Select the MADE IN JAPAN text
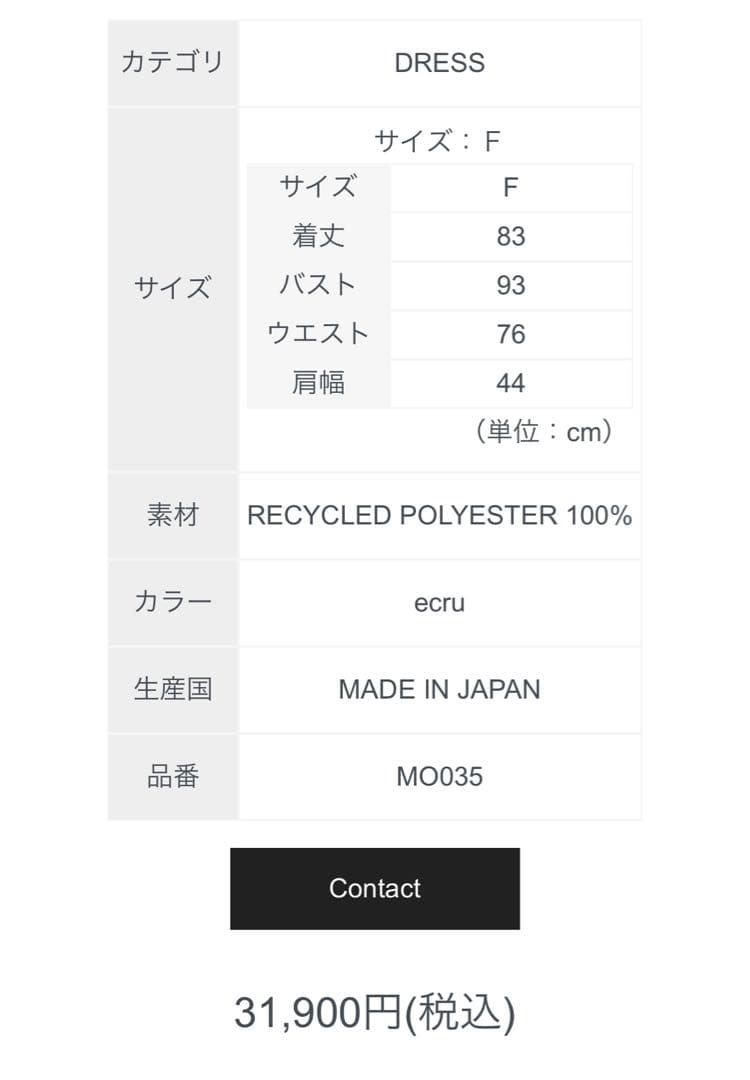Image resolution: width=750 pixels, height=1080 pixels. (x=438, y=689)
